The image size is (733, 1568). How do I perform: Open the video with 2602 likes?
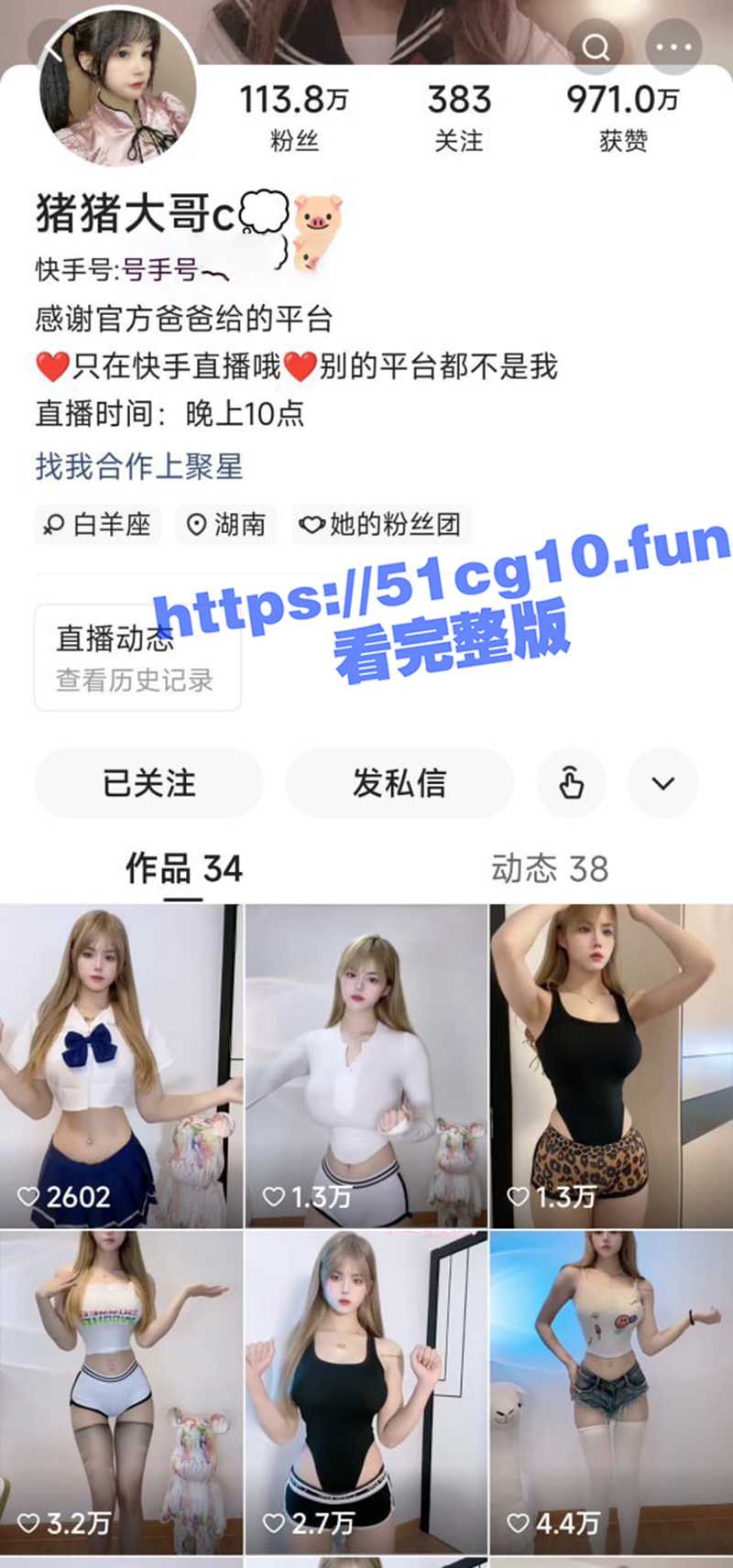pyautogui.click(x=121, y=1065)
